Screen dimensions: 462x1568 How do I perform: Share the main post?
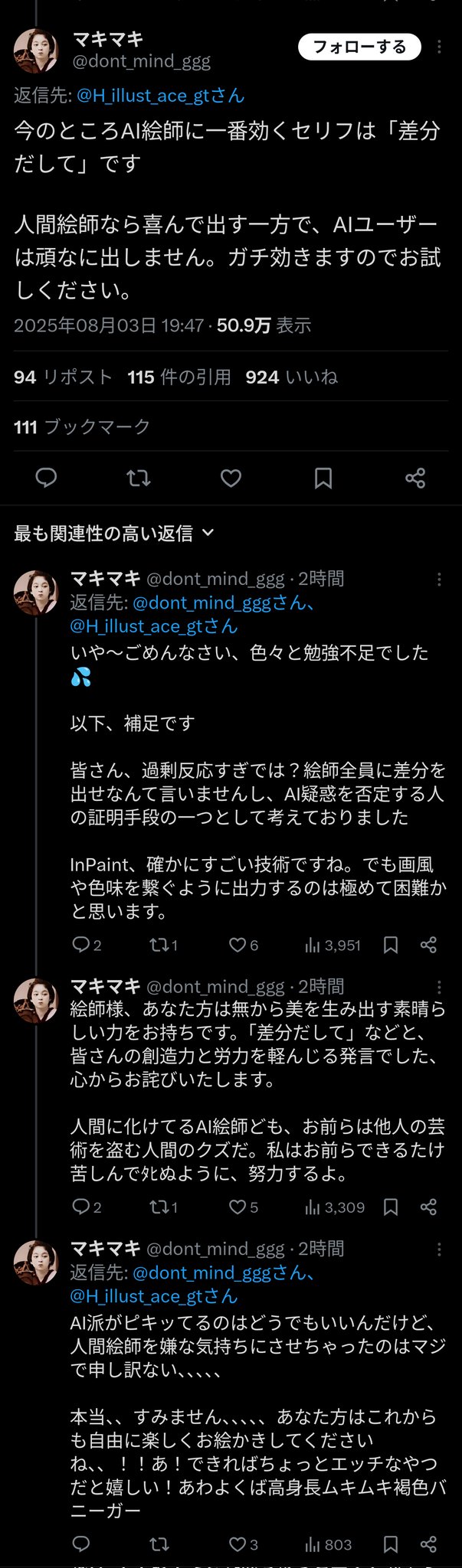415,479
